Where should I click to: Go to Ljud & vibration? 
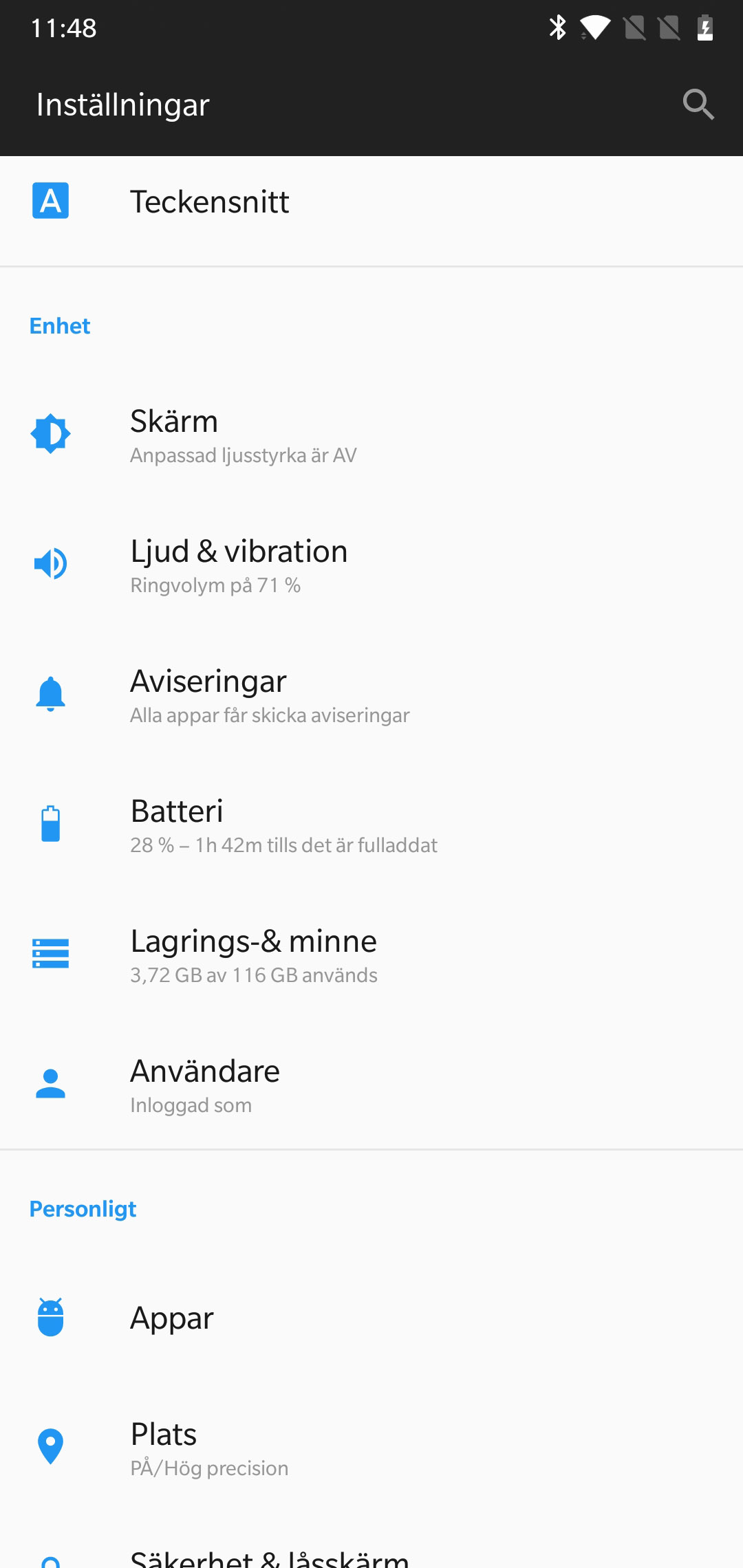coord(371,565)
